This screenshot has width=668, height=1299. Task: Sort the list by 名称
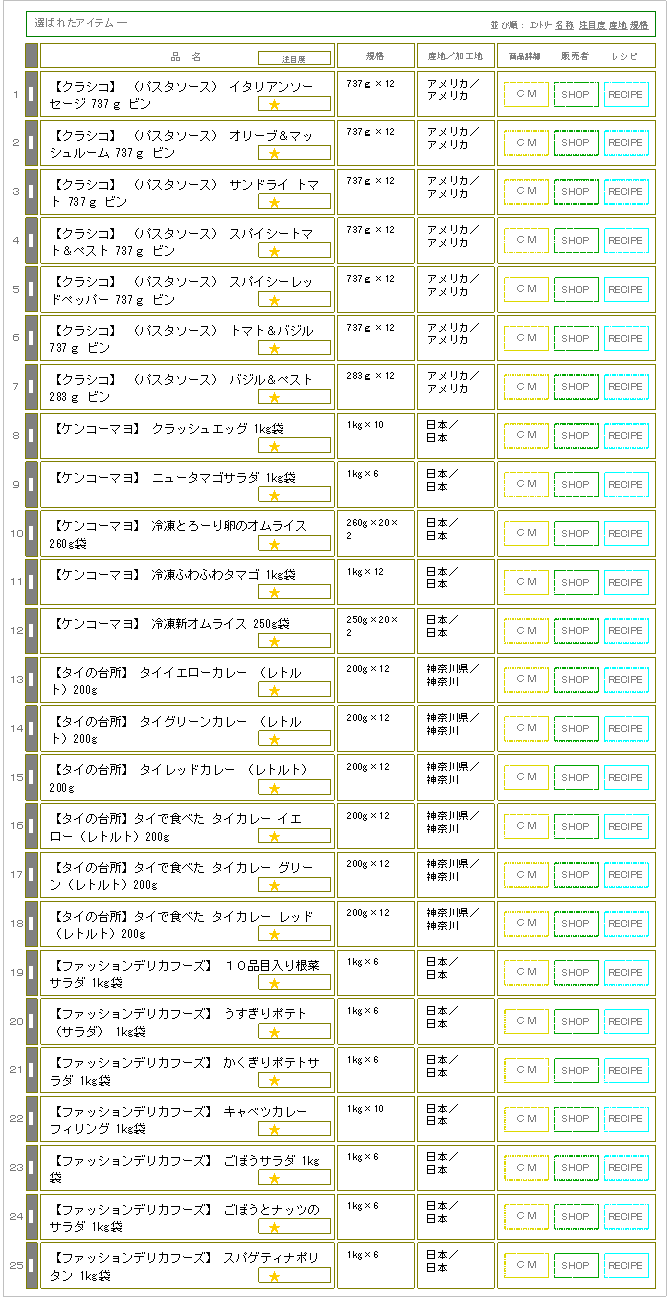(564, 25)
